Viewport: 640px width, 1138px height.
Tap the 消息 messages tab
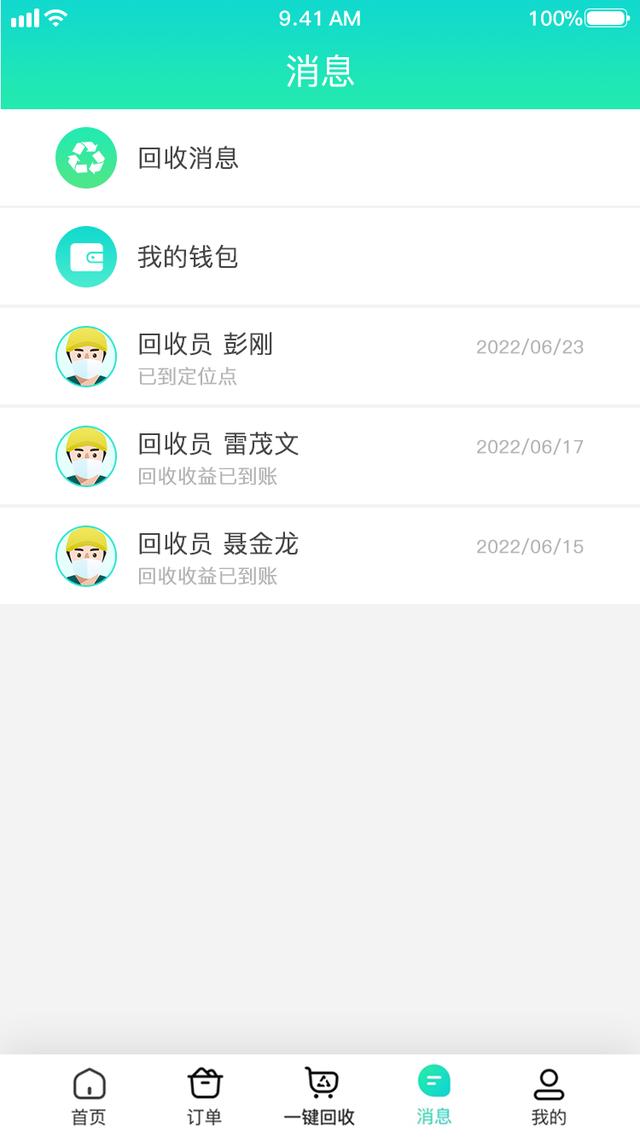point(434,1096)
